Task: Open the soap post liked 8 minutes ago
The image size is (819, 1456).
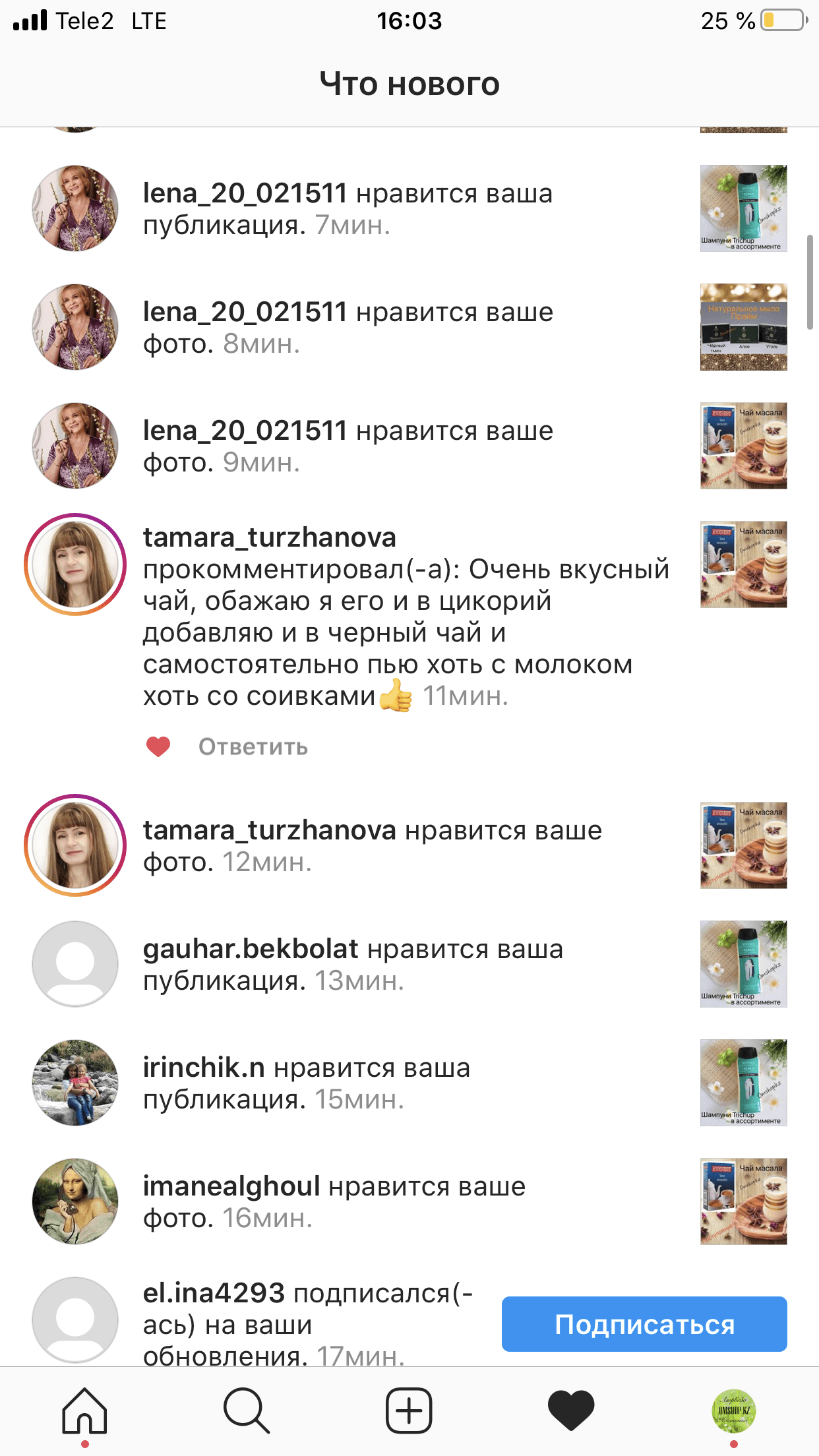Action: [x=743, y=327]
